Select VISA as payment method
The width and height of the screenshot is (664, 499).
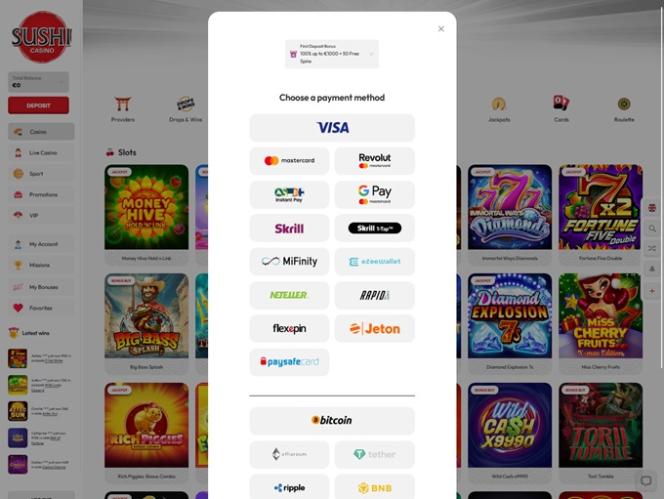tap(332, 128)
